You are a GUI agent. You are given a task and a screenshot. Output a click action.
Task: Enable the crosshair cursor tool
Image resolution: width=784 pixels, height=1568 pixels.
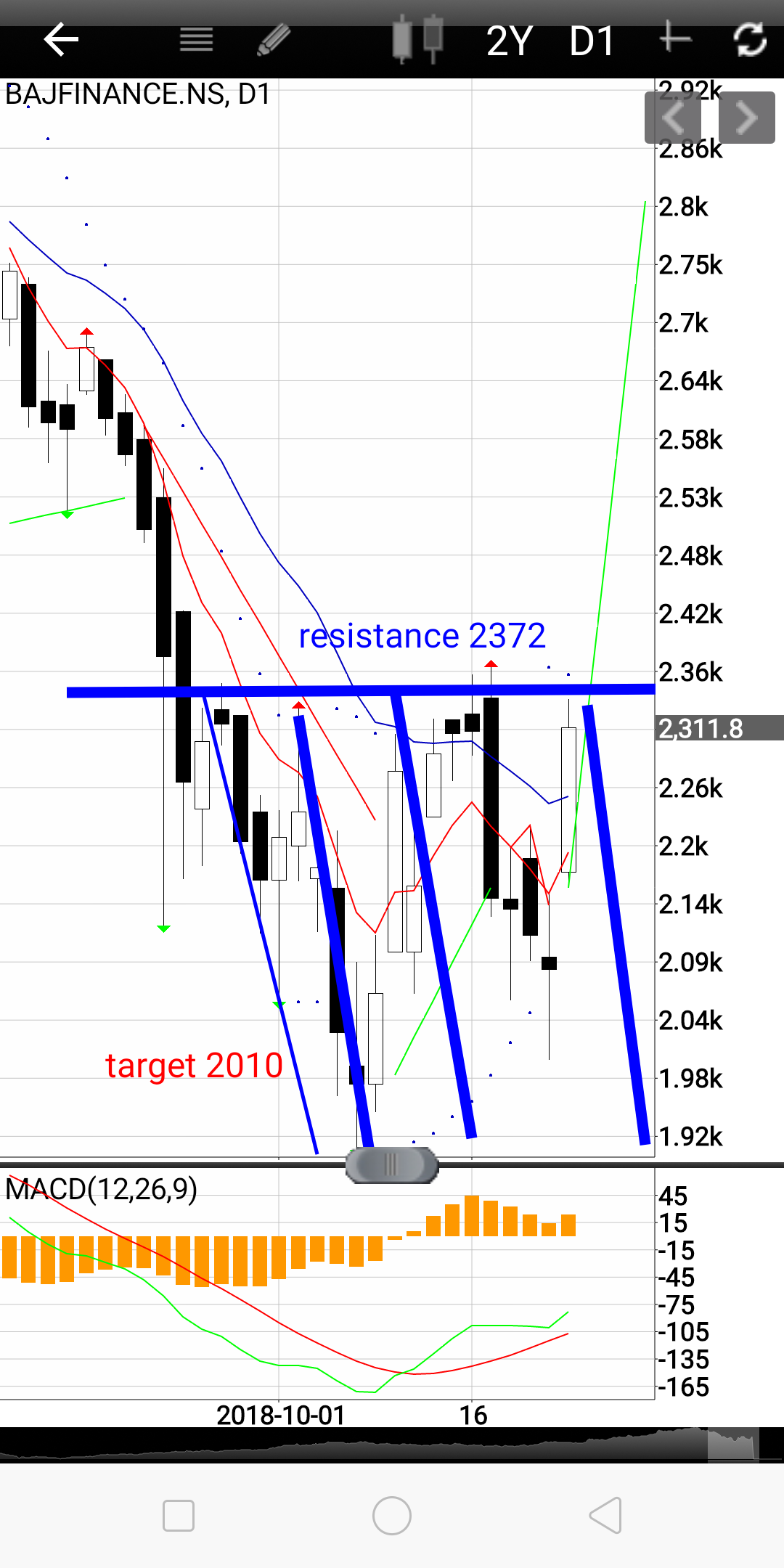coord(675,38)
